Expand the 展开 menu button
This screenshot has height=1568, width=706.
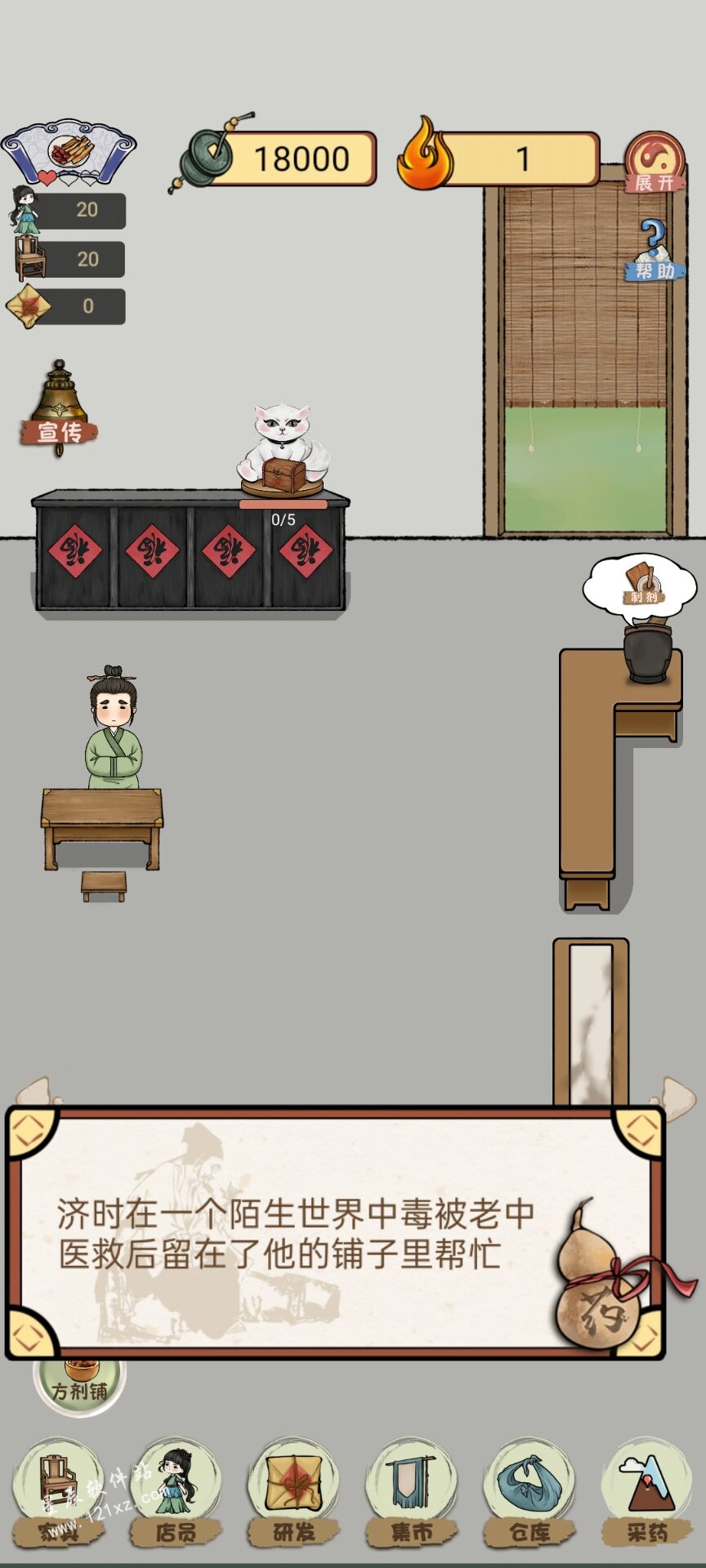pyautogui.click(x=654, y=162)
